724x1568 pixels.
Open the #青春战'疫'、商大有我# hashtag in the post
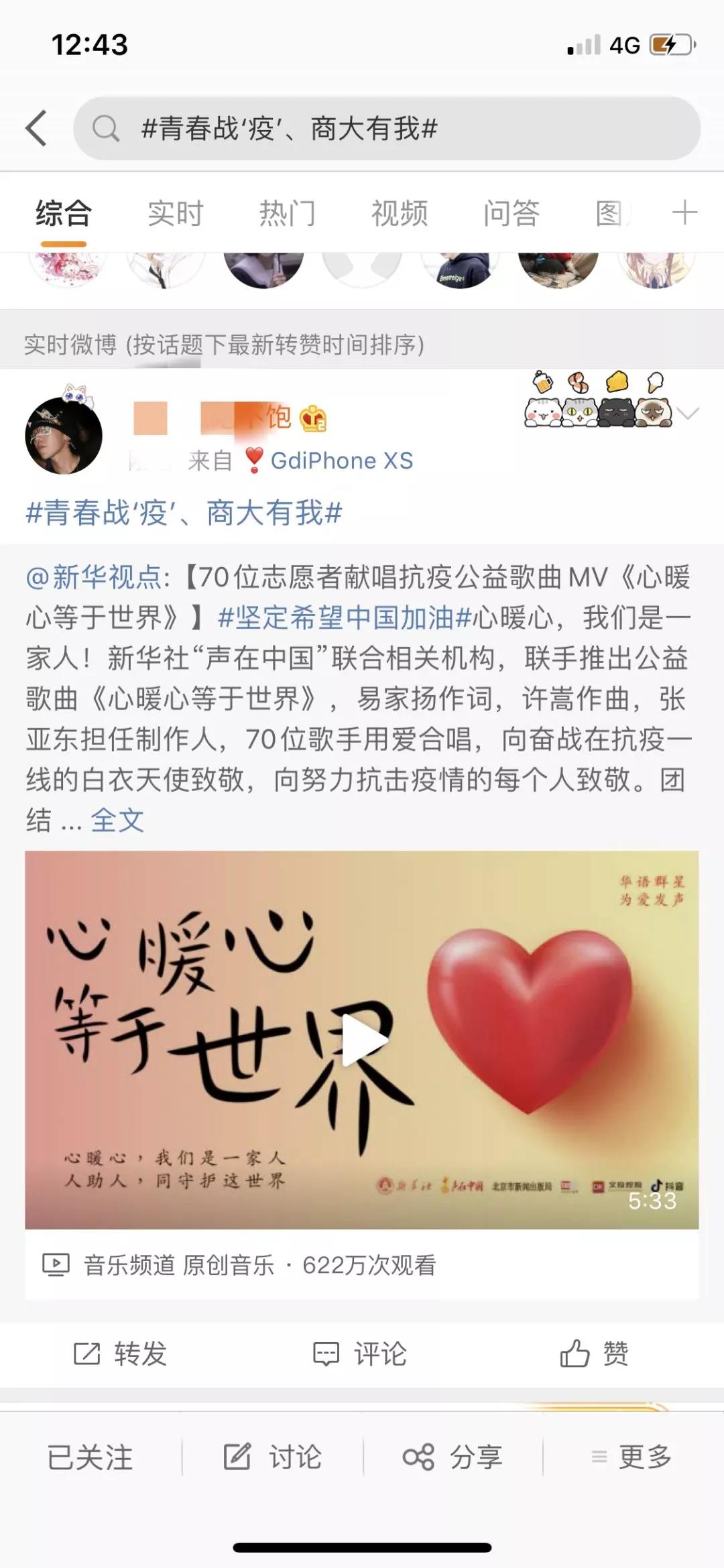pos(184,514)
